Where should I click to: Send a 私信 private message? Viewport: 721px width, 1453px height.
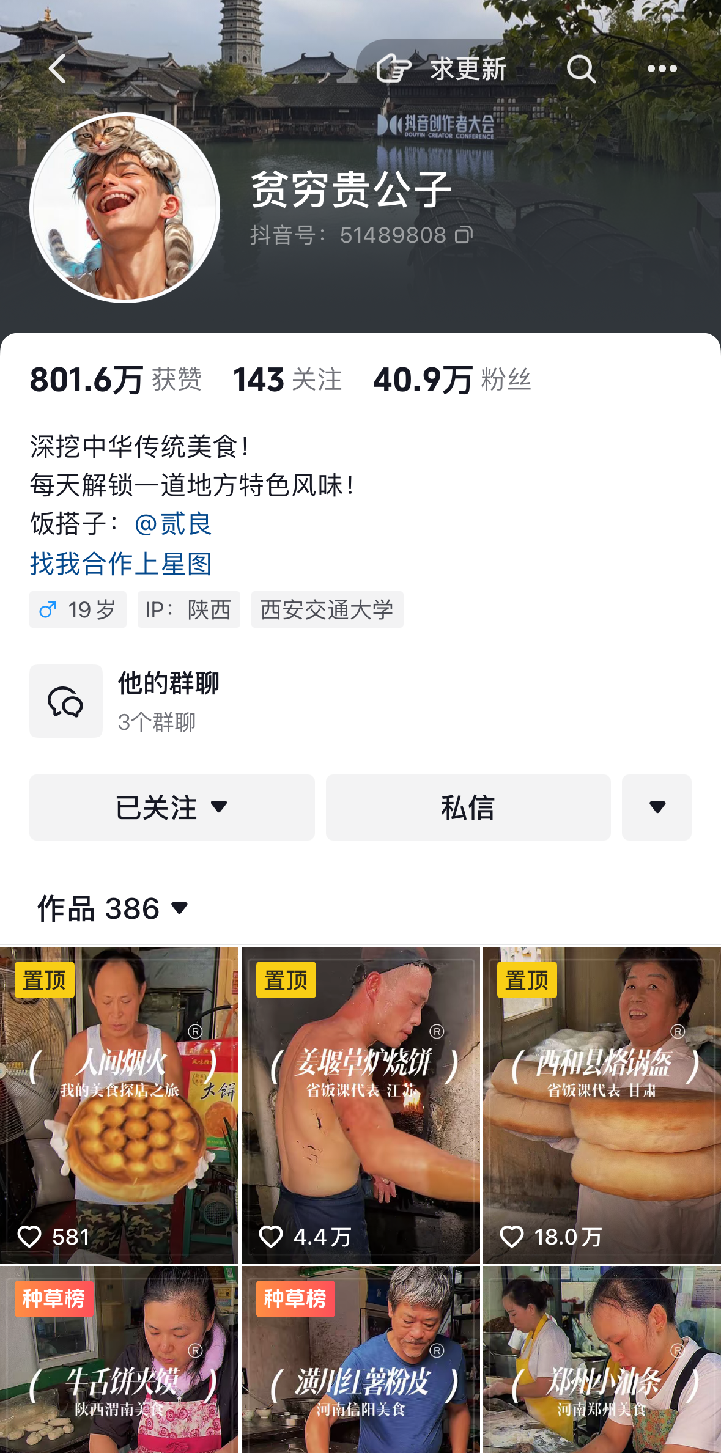click(x=468, y=807)
